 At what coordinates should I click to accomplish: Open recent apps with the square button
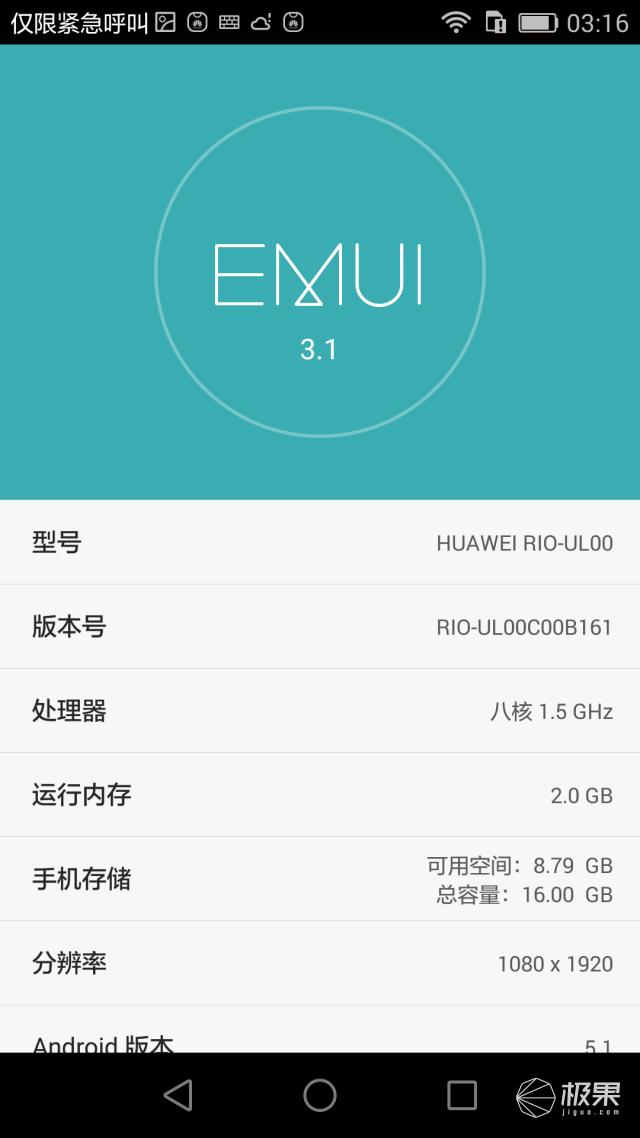[461, 1095]
